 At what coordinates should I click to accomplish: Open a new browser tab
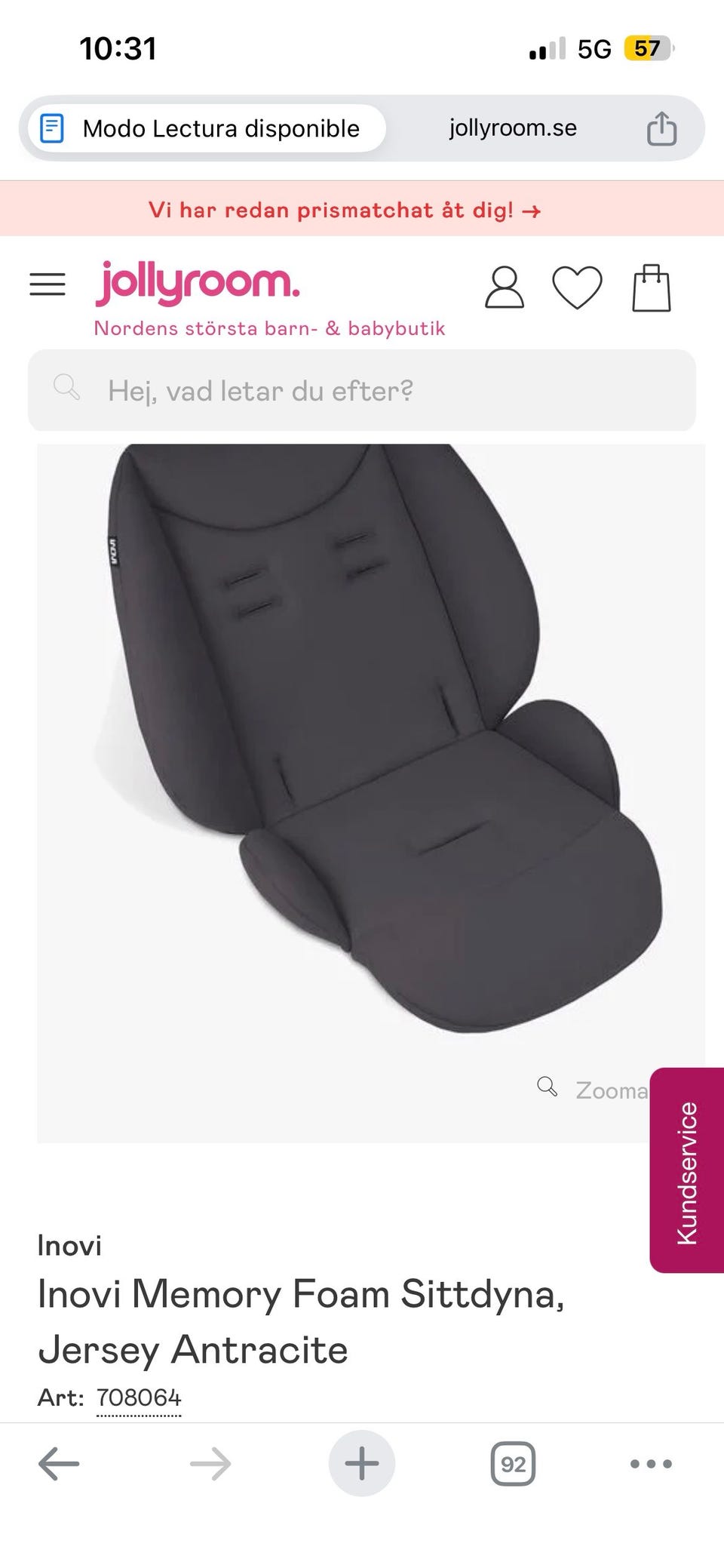pyautogui.click(x=362, y=1464)
